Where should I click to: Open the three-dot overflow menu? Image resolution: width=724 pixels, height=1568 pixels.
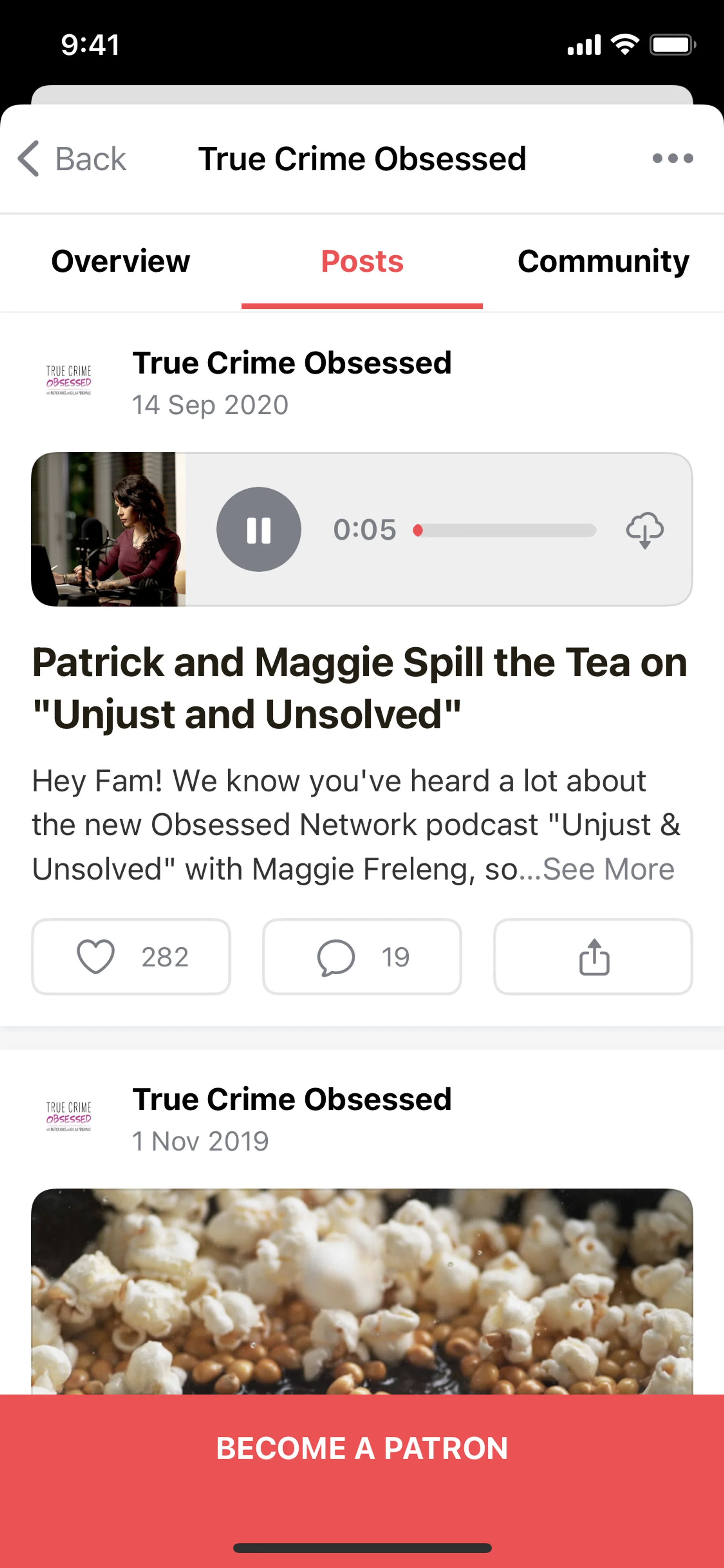[x=672, y=159]
